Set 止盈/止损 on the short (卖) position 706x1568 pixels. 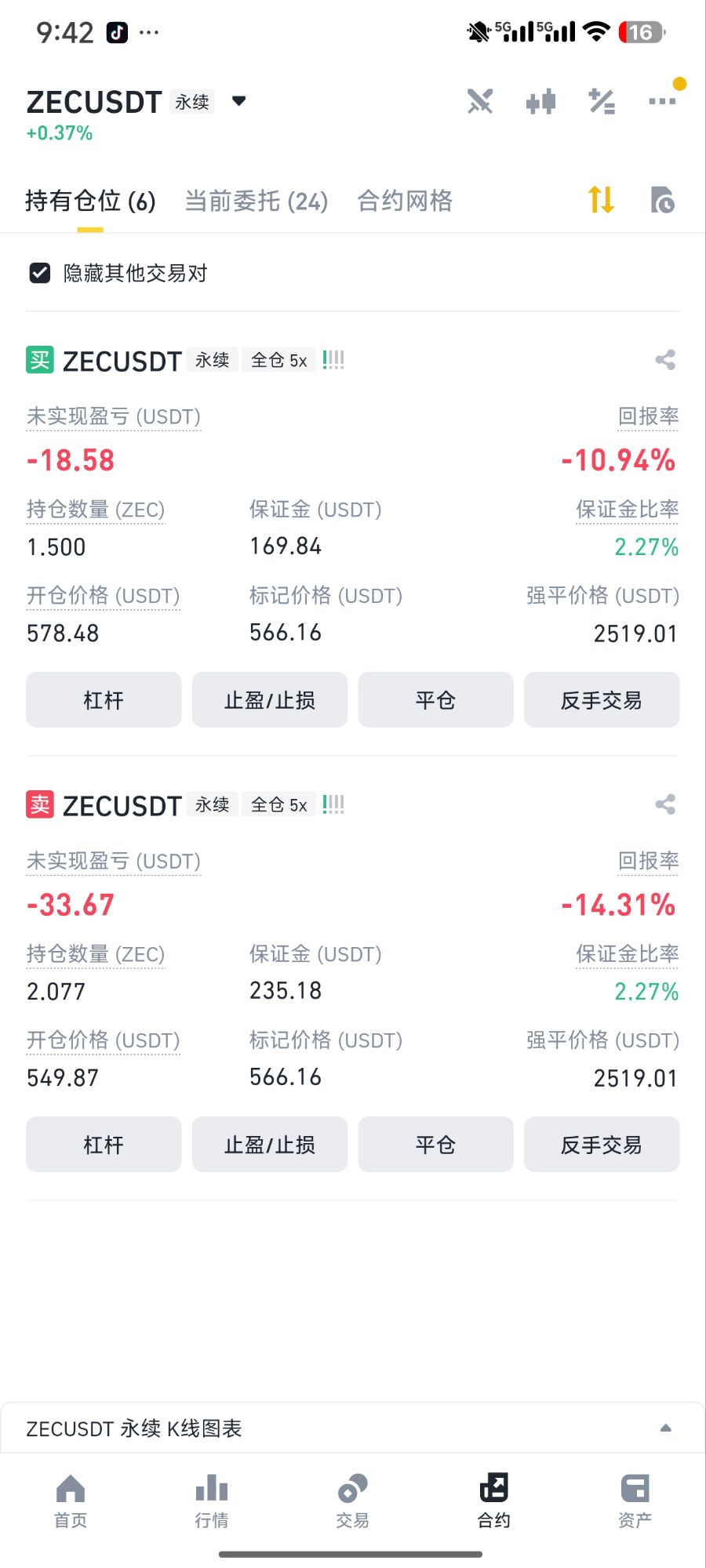coord(270,1145)
